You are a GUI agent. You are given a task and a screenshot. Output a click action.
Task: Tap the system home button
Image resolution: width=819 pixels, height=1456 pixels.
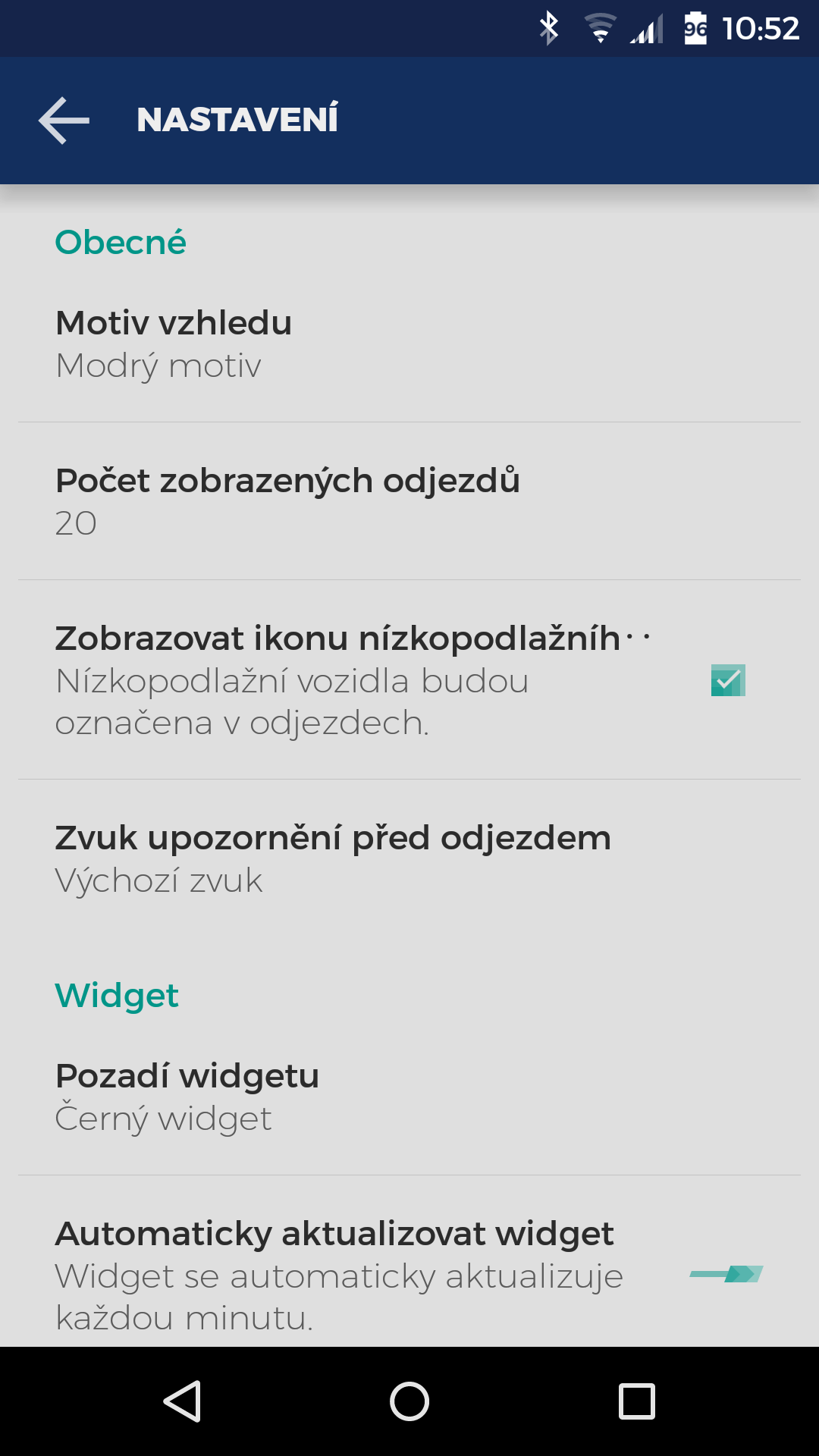click(409, 1401)
